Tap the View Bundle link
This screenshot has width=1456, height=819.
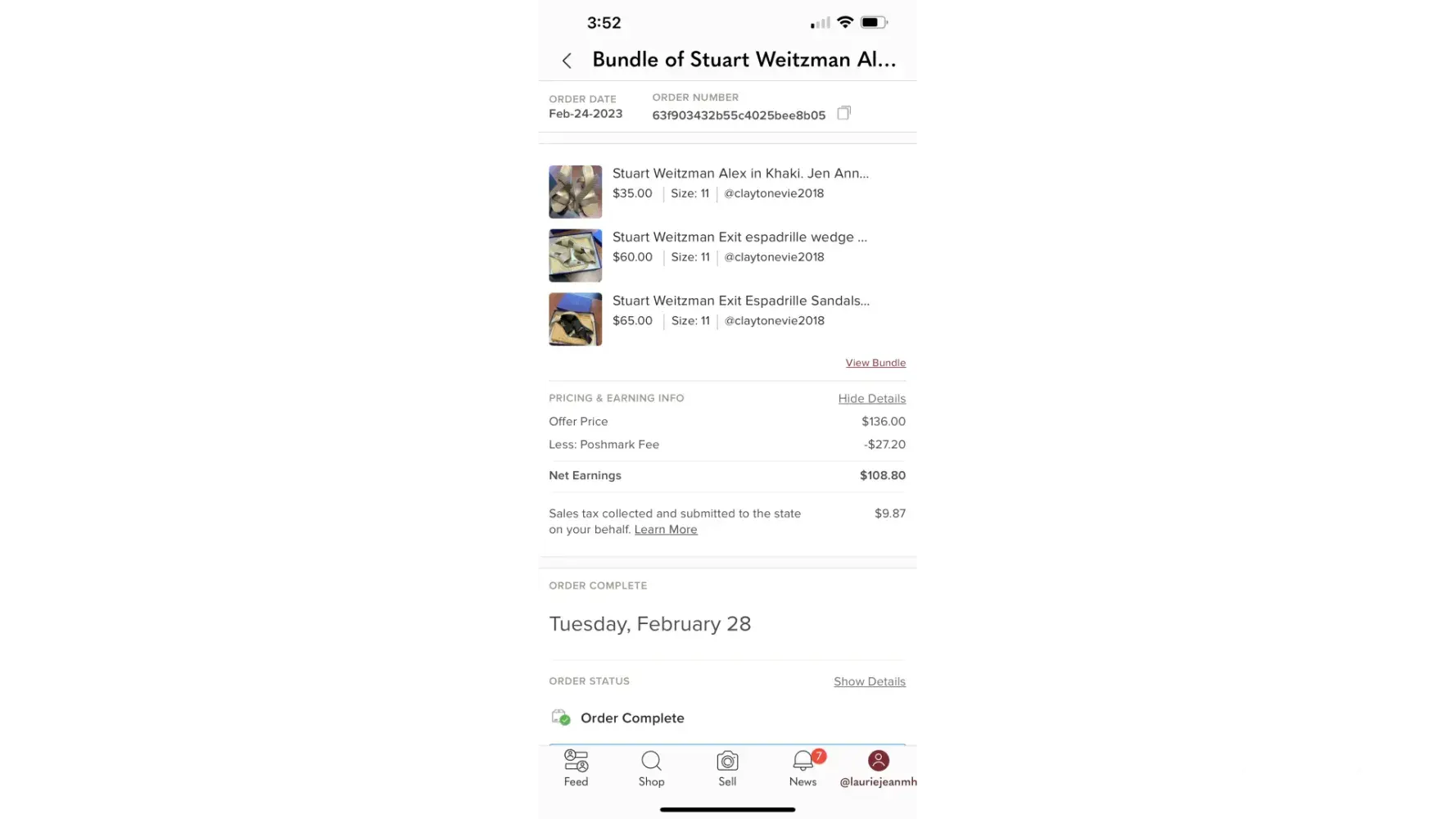[875, 363]
